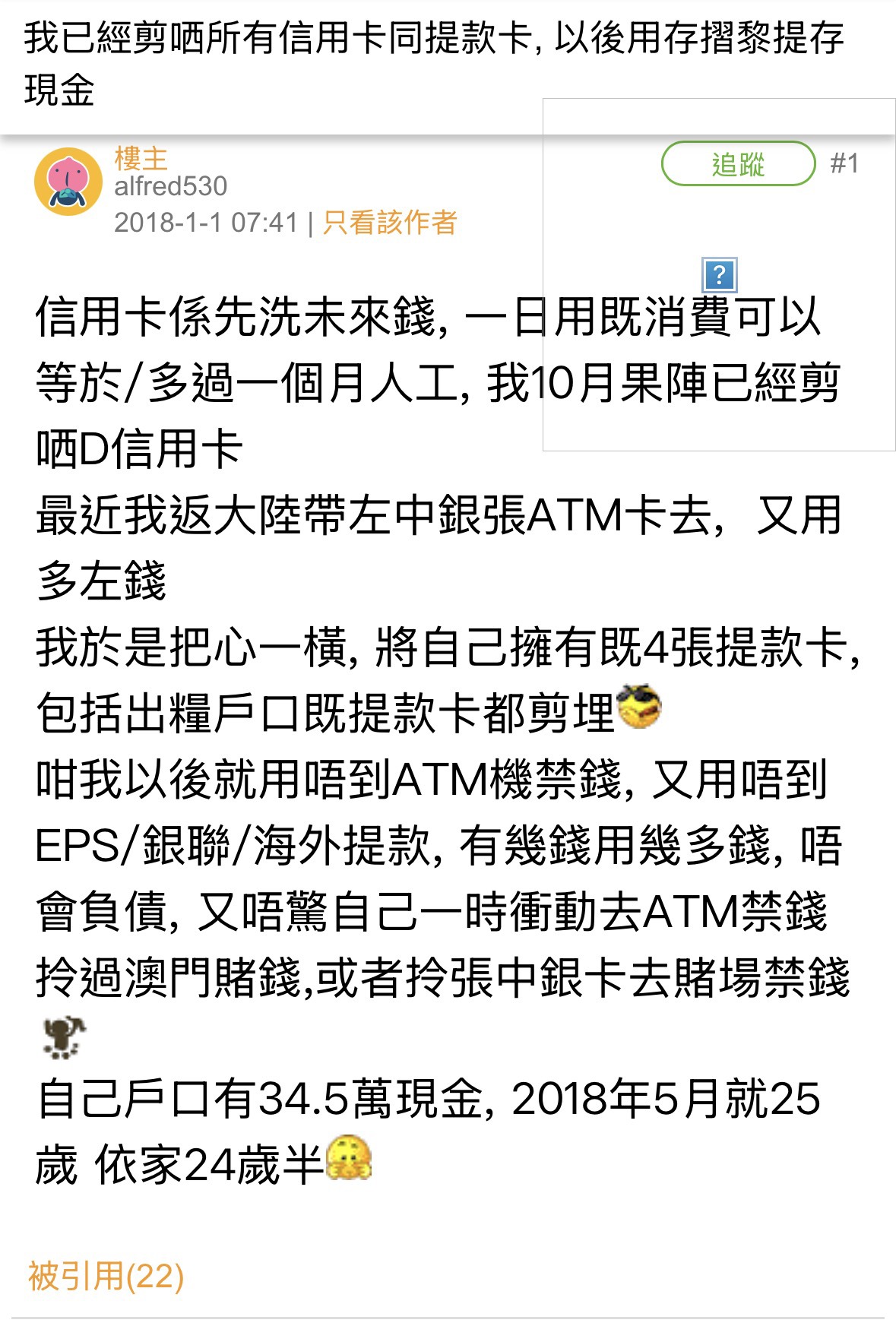Show only this author's posts (只看該作者)
Image resolution: width=896 pixels, height=1323 pixels.
390,223
